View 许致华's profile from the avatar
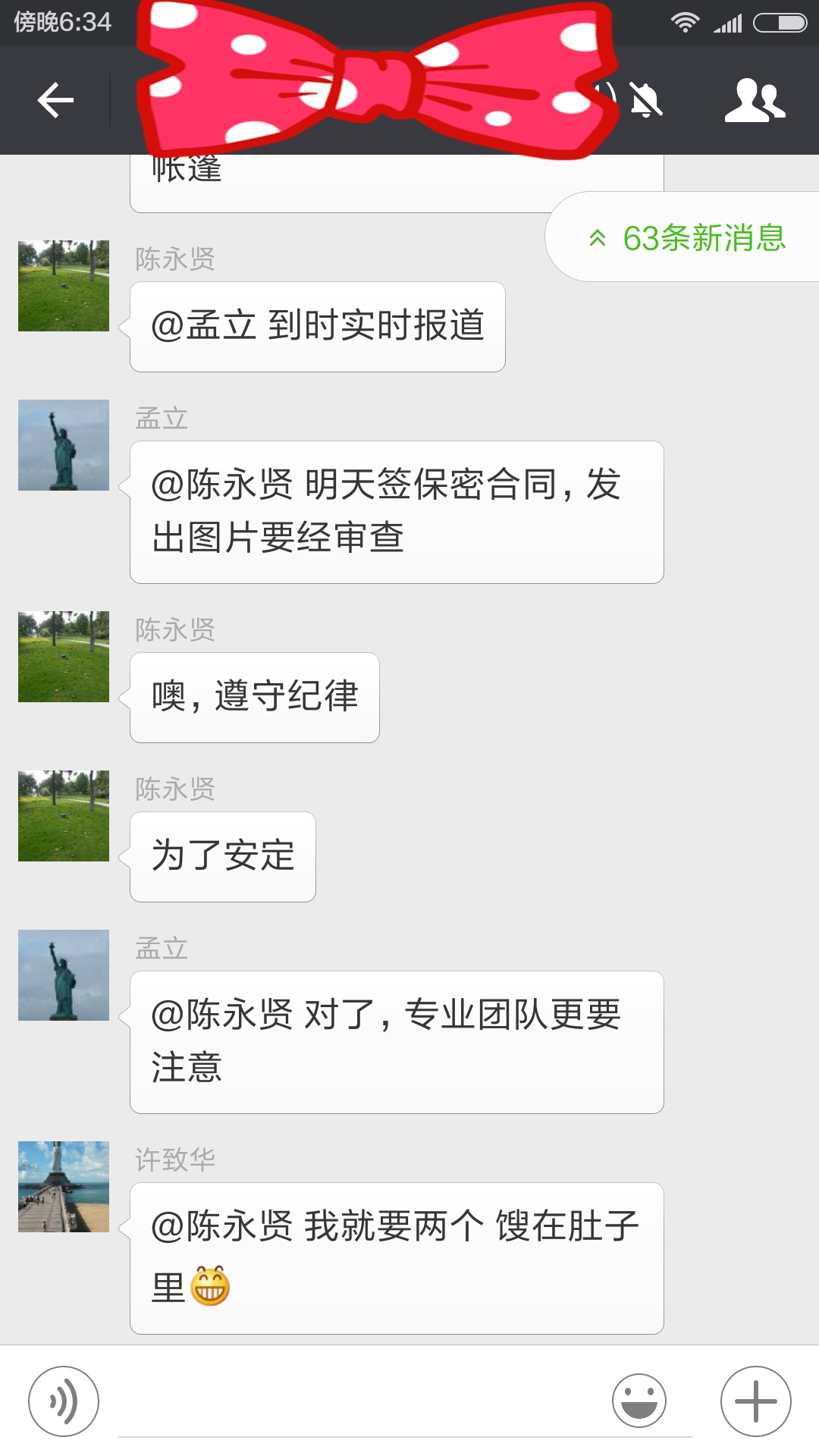819x1456 pixels. coord(64,1187)
